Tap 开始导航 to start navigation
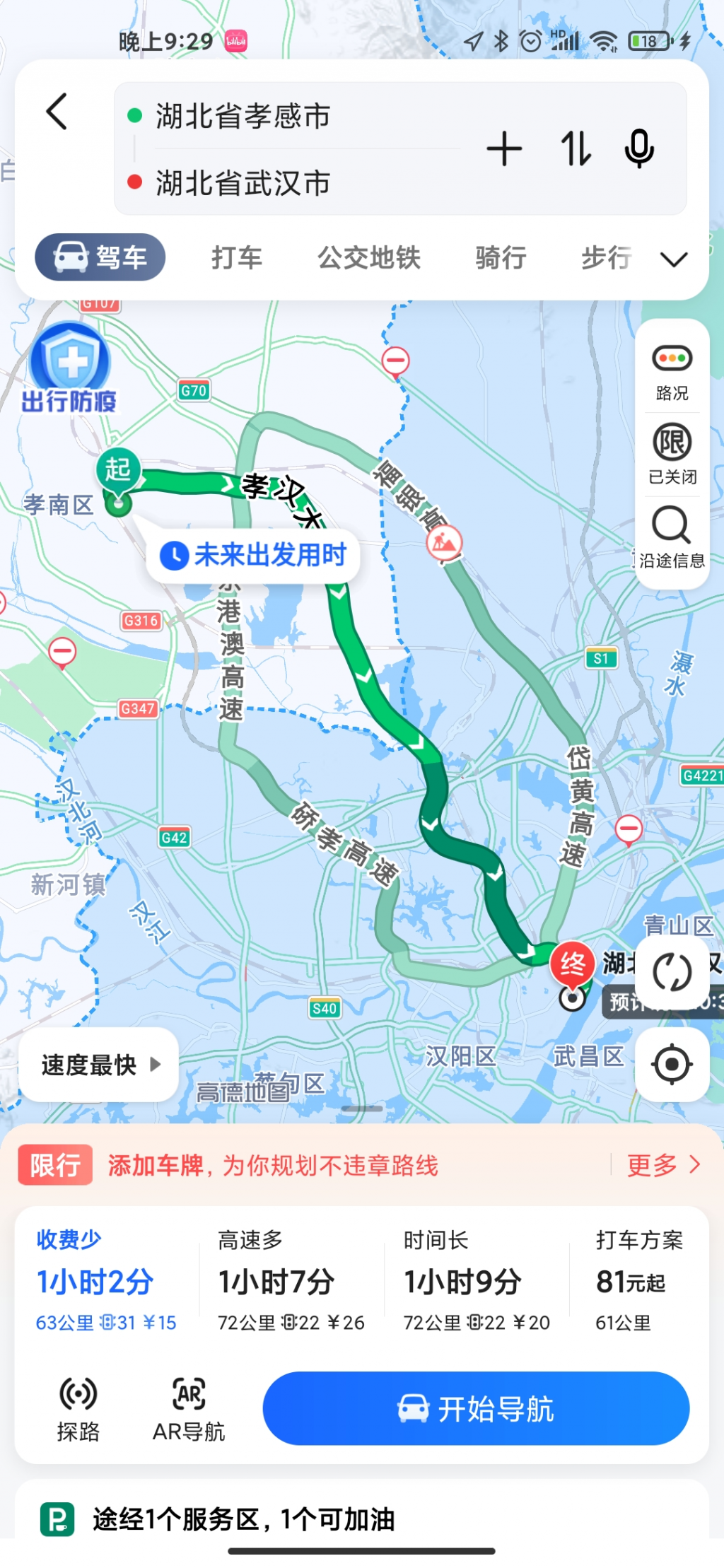The image size is (724, 1568). click(x=476, y=1408)
